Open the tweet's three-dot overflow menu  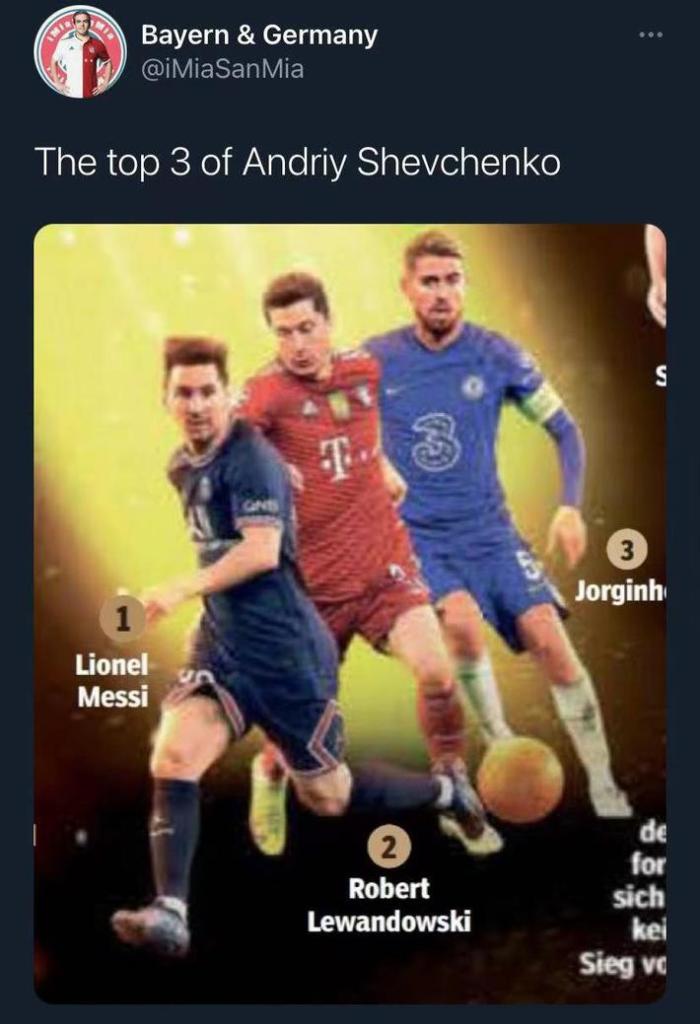tap(651, 35)
